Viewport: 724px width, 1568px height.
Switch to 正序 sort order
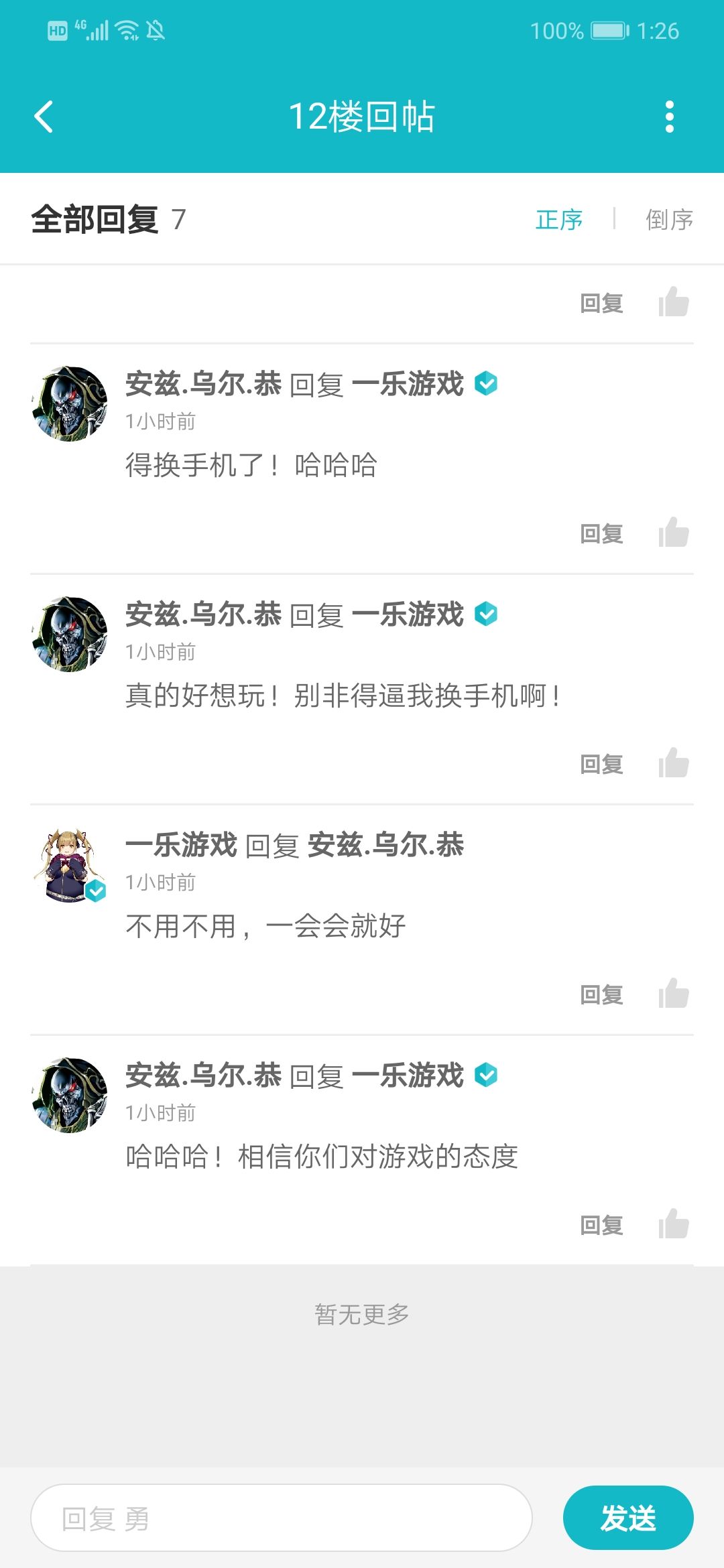(x=559, y=220)
